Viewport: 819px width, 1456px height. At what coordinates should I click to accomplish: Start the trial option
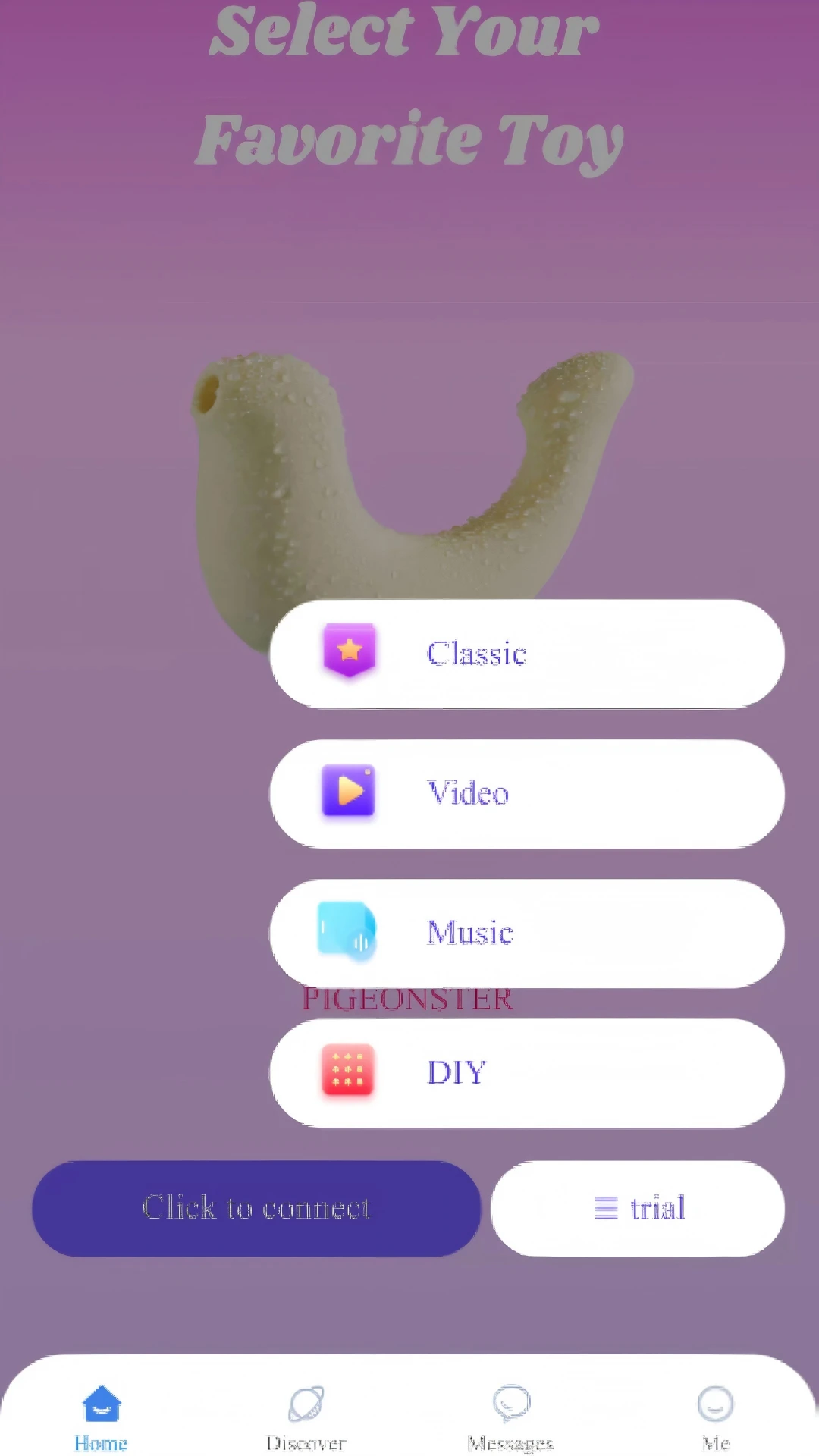(638, 1208)
